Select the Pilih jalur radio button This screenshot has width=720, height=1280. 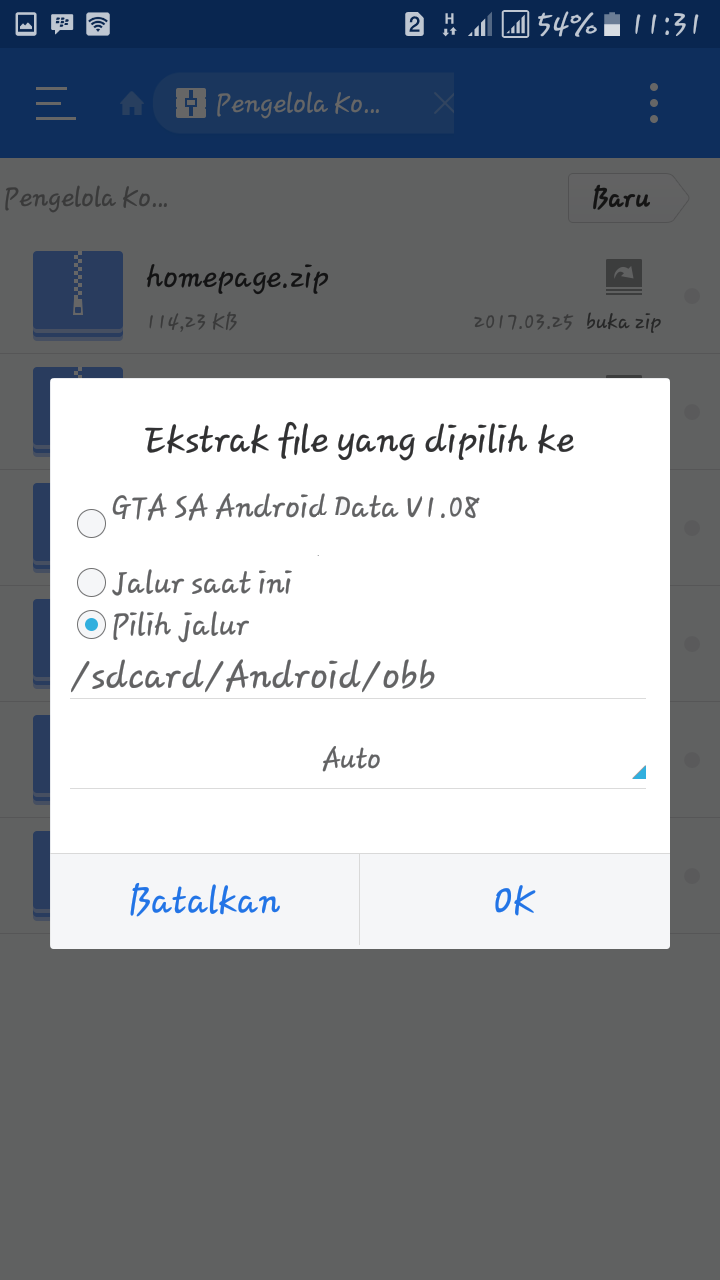click(x=92, y=626)
